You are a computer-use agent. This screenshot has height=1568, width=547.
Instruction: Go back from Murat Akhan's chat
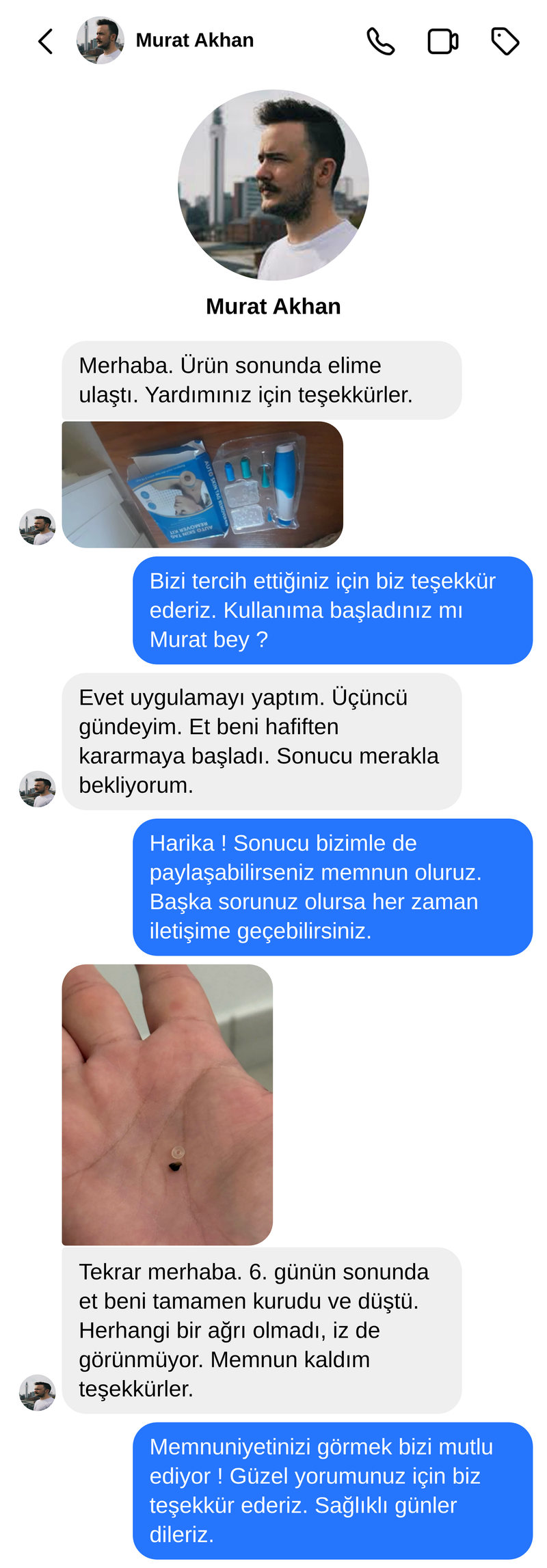45,41
